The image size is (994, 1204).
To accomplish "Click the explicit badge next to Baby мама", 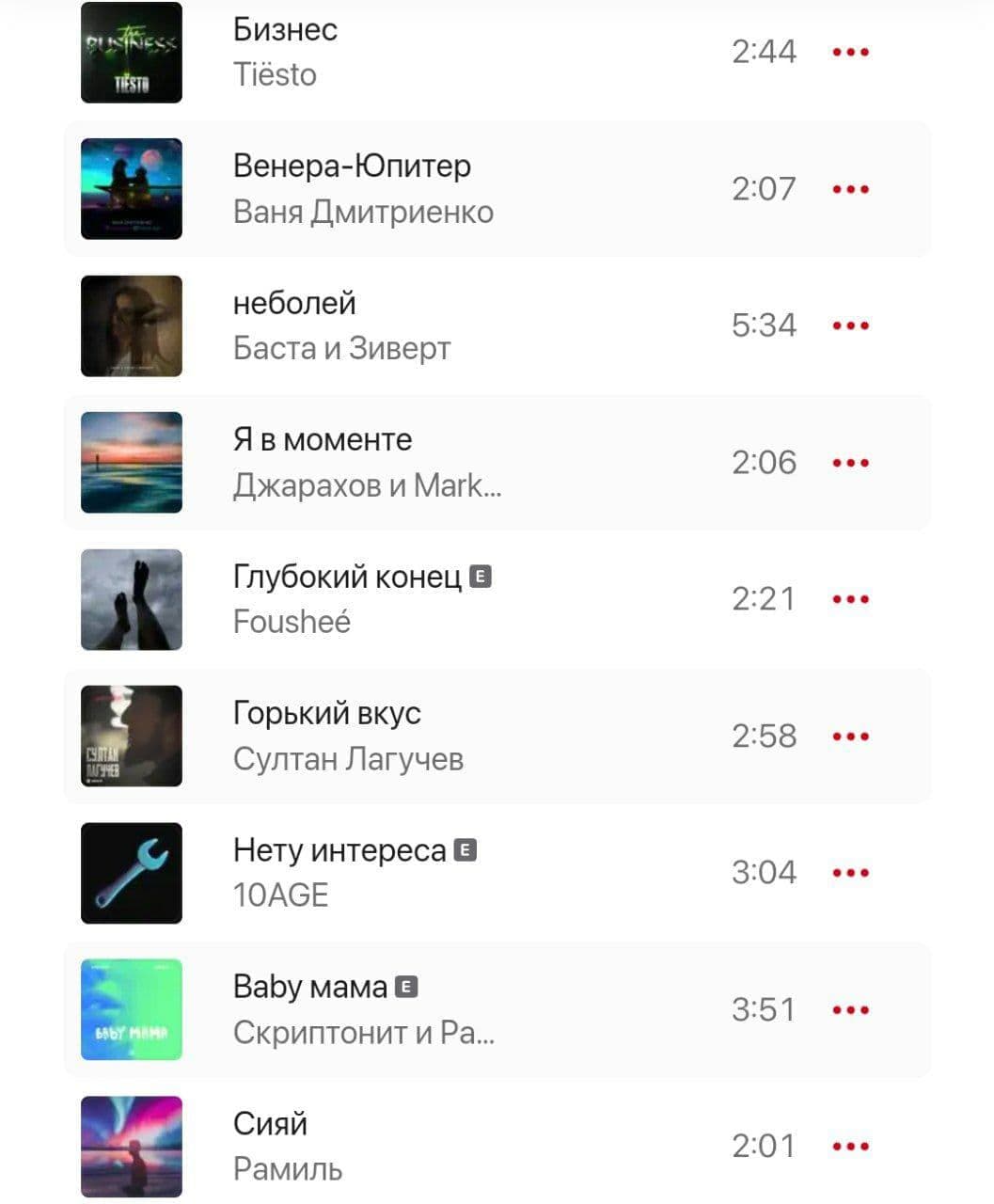I will click(x=408, y=987).
